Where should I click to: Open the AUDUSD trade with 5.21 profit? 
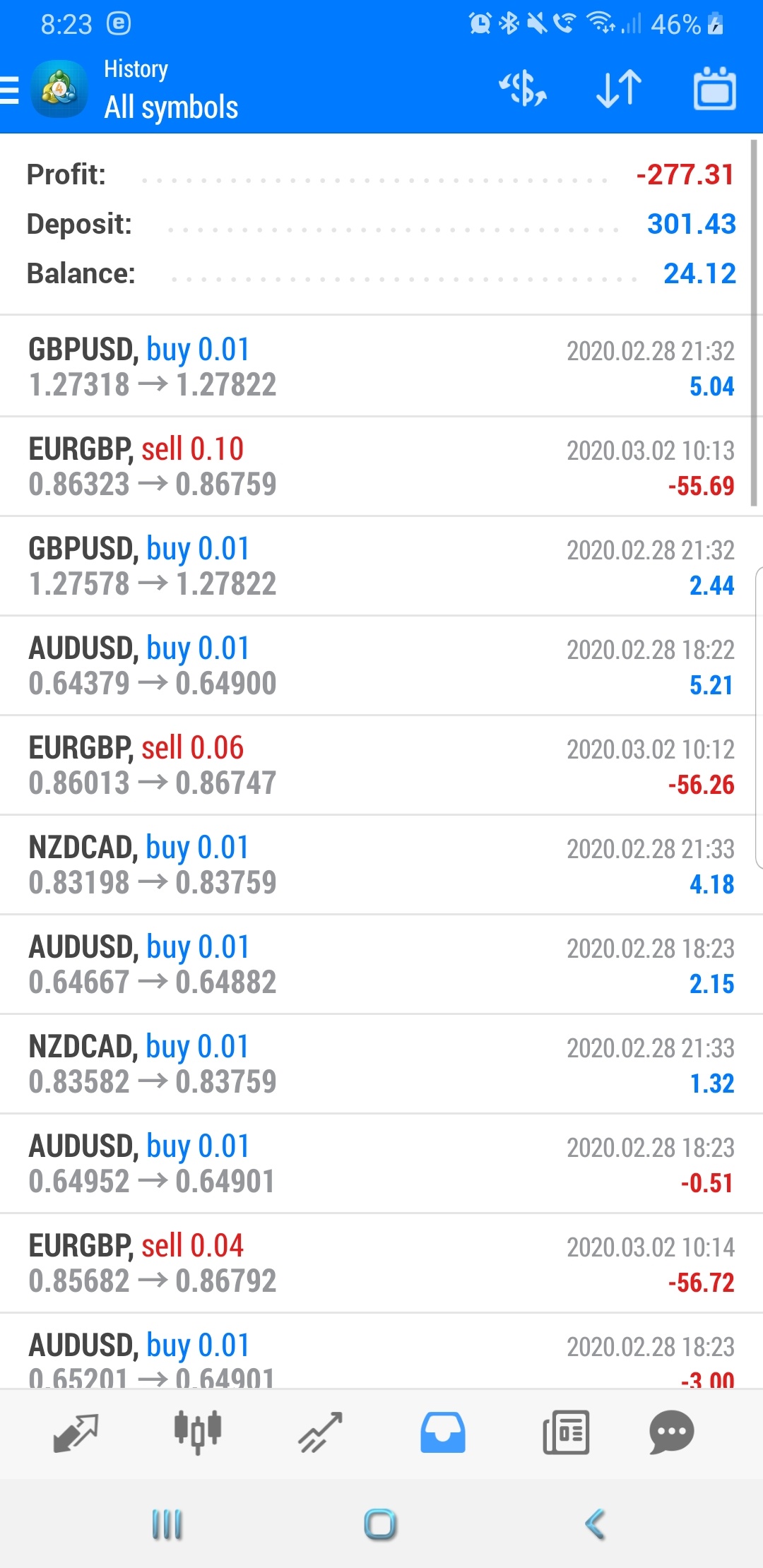[381, 666]
